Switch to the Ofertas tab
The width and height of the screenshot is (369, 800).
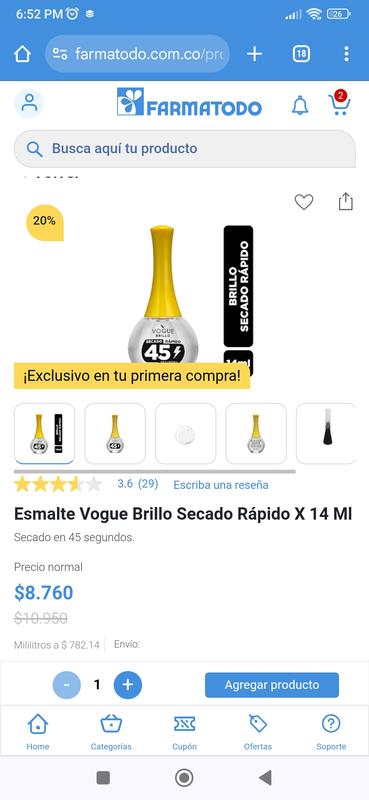[258, 732]
